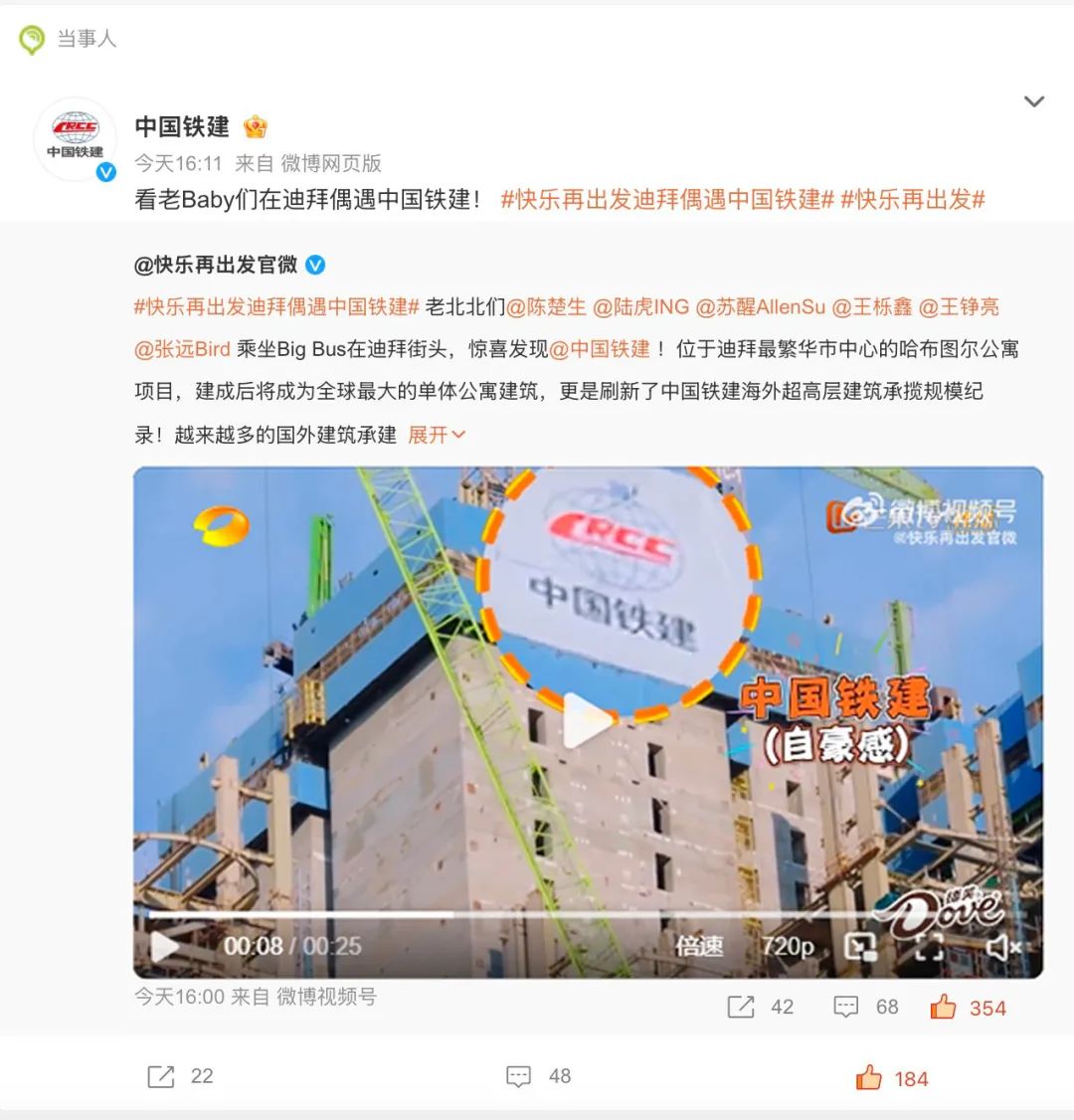Image resolution: width=1074 pixels, height=1120 pixels.
Task: Open mention @苏醒AllenSu
Action: pyautogui.click(x=761, y=307)
